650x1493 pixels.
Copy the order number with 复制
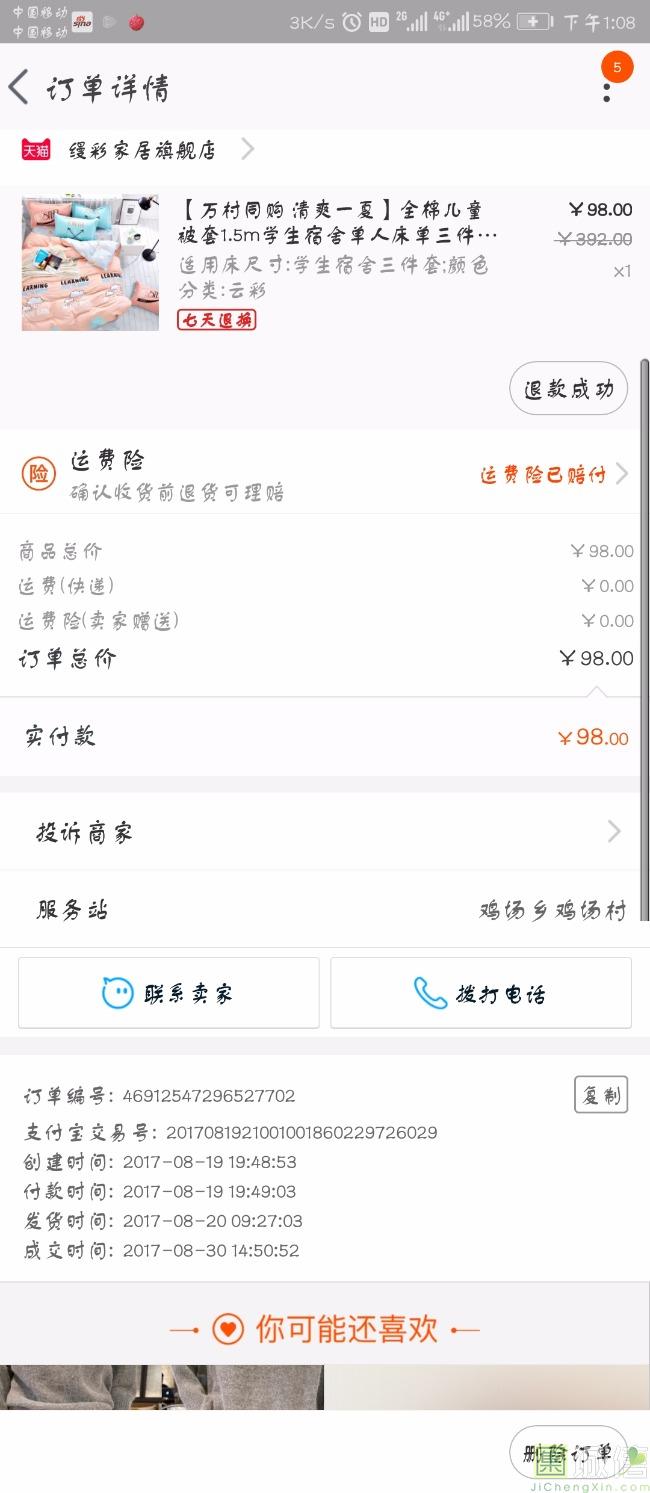click(601, 1095)
